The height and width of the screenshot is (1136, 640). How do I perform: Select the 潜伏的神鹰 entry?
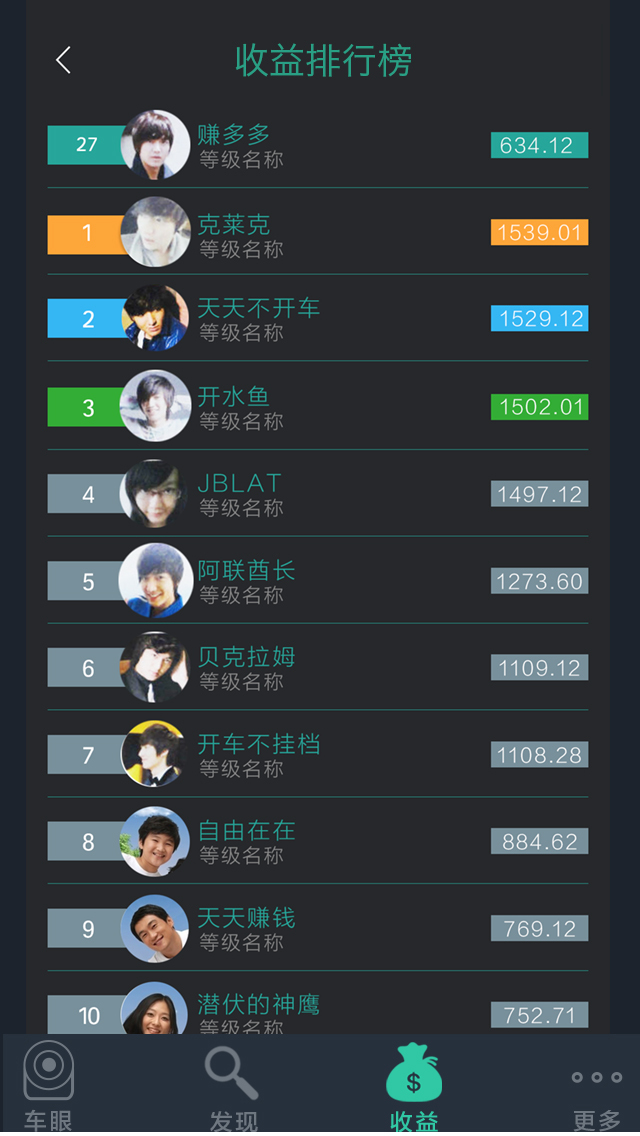[317, 1010]
